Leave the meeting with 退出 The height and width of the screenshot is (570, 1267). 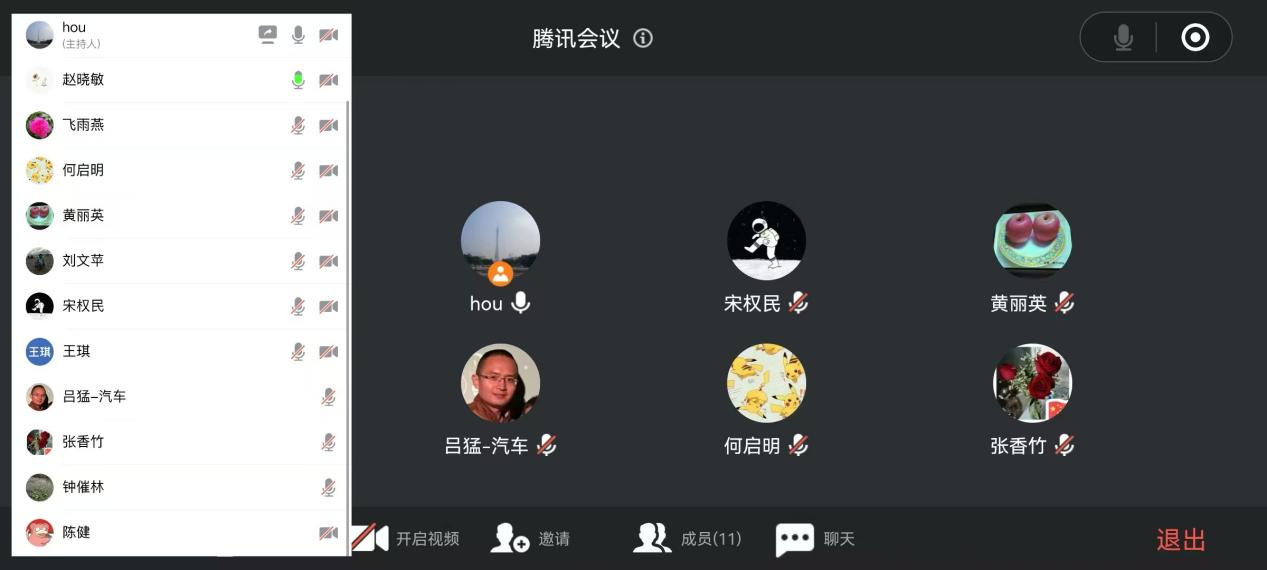[x=1180, y=540]
